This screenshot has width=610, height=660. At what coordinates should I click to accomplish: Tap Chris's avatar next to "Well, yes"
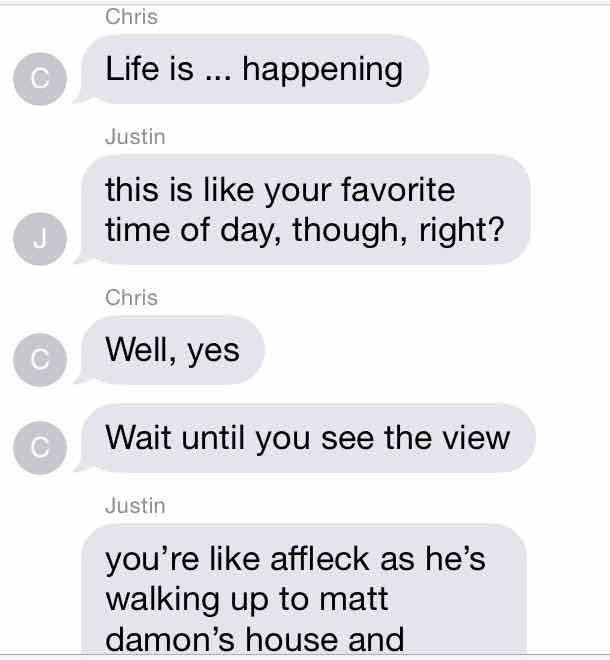click(x=39, y=360)
